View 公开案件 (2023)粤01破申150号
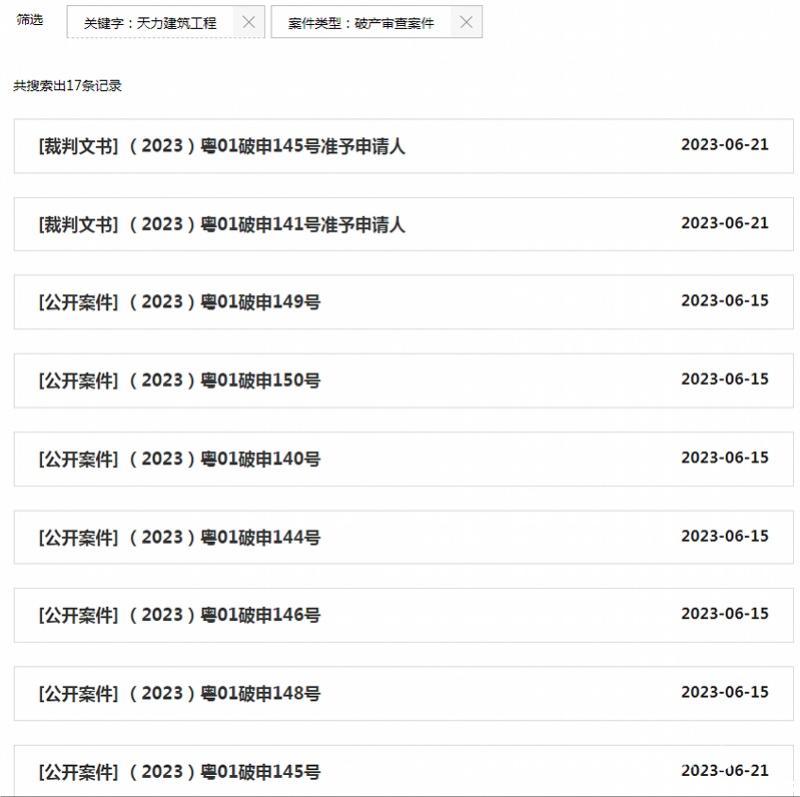 [x=180, y=380]
